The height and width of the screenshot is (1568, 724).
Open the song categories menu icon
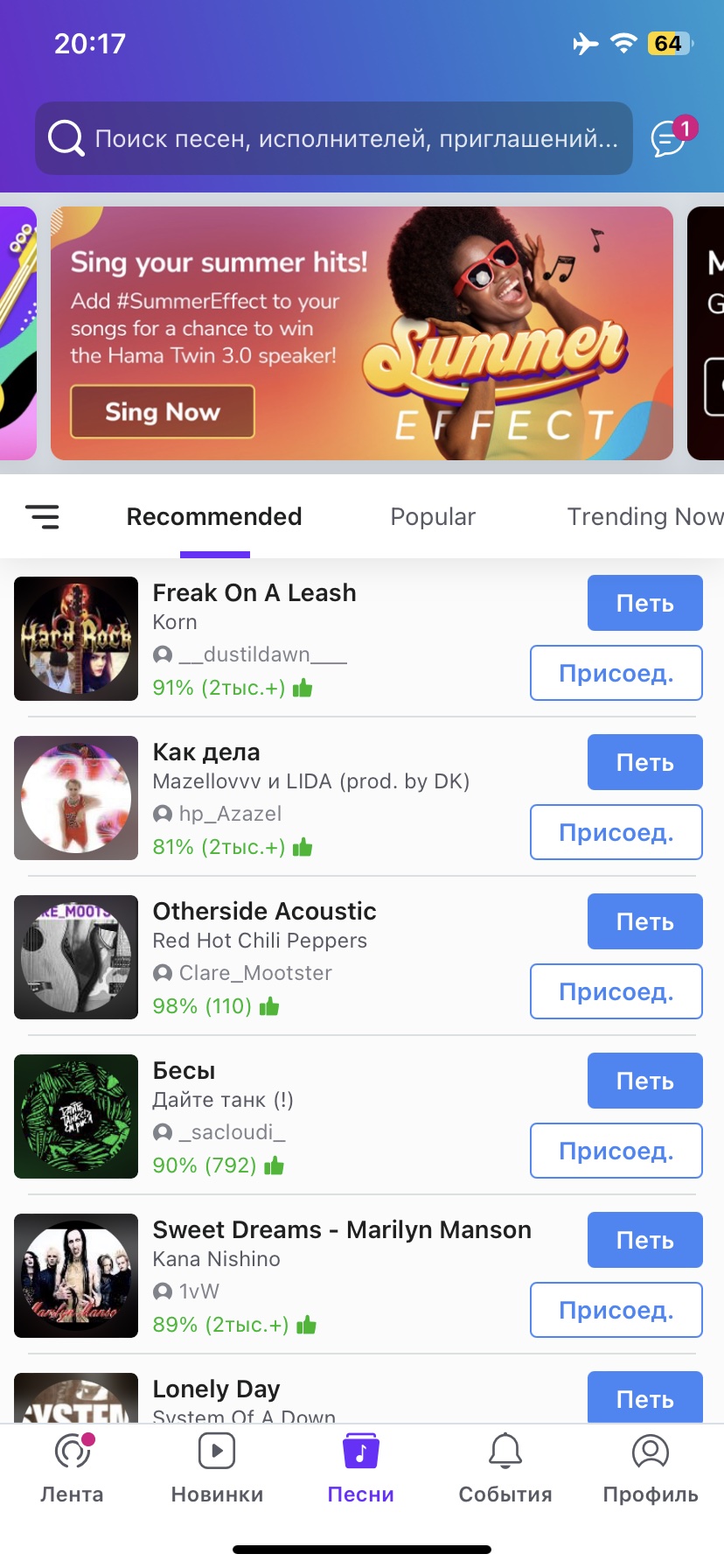(x=42, y=516)
